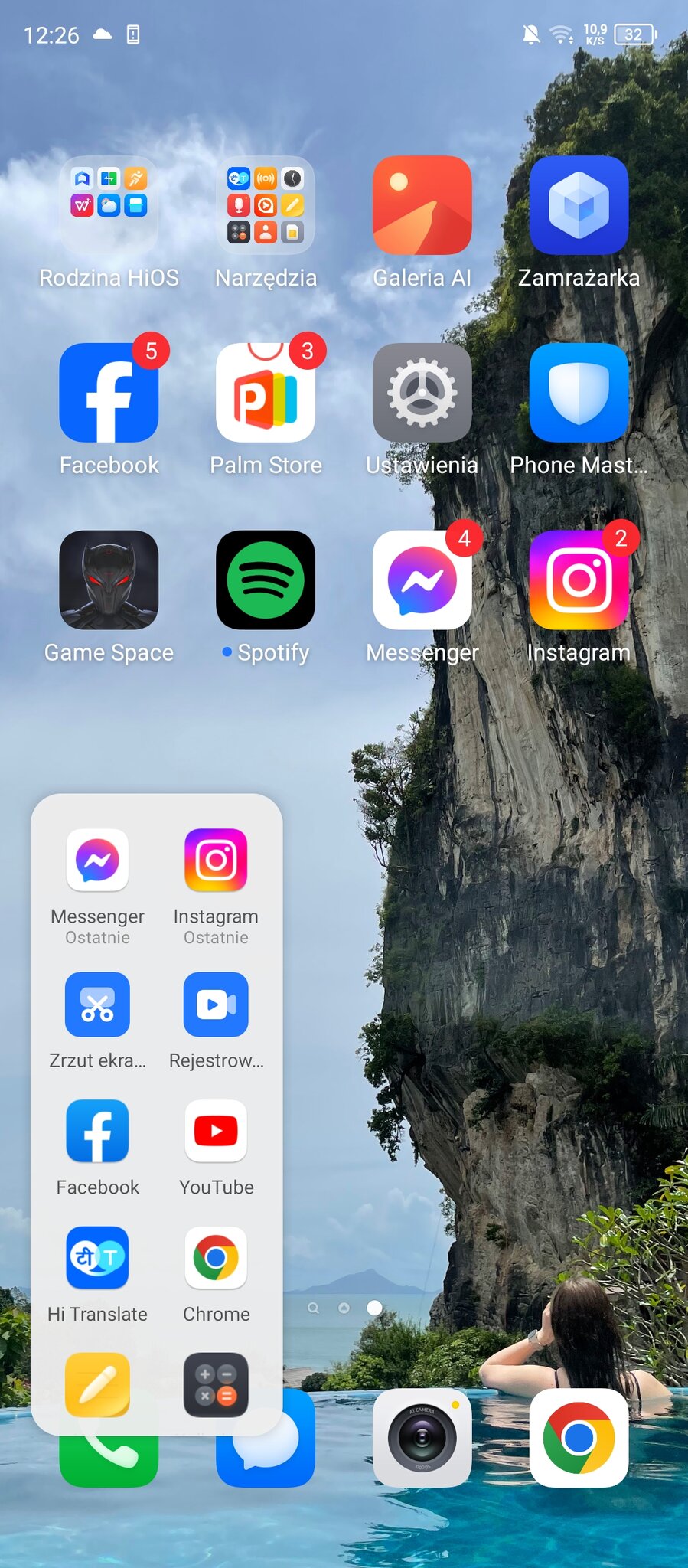Open the Narzędzia folder
The height and width of the screenshot is (1568, 688).
coord(266,206)
